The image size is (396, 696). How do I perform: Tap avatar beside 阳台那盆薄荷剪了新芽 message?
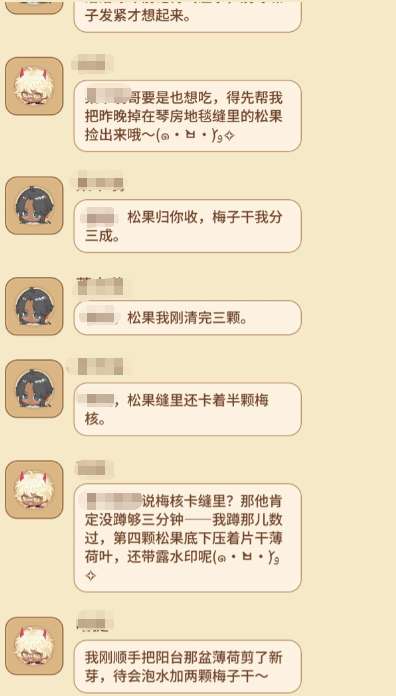34,646
